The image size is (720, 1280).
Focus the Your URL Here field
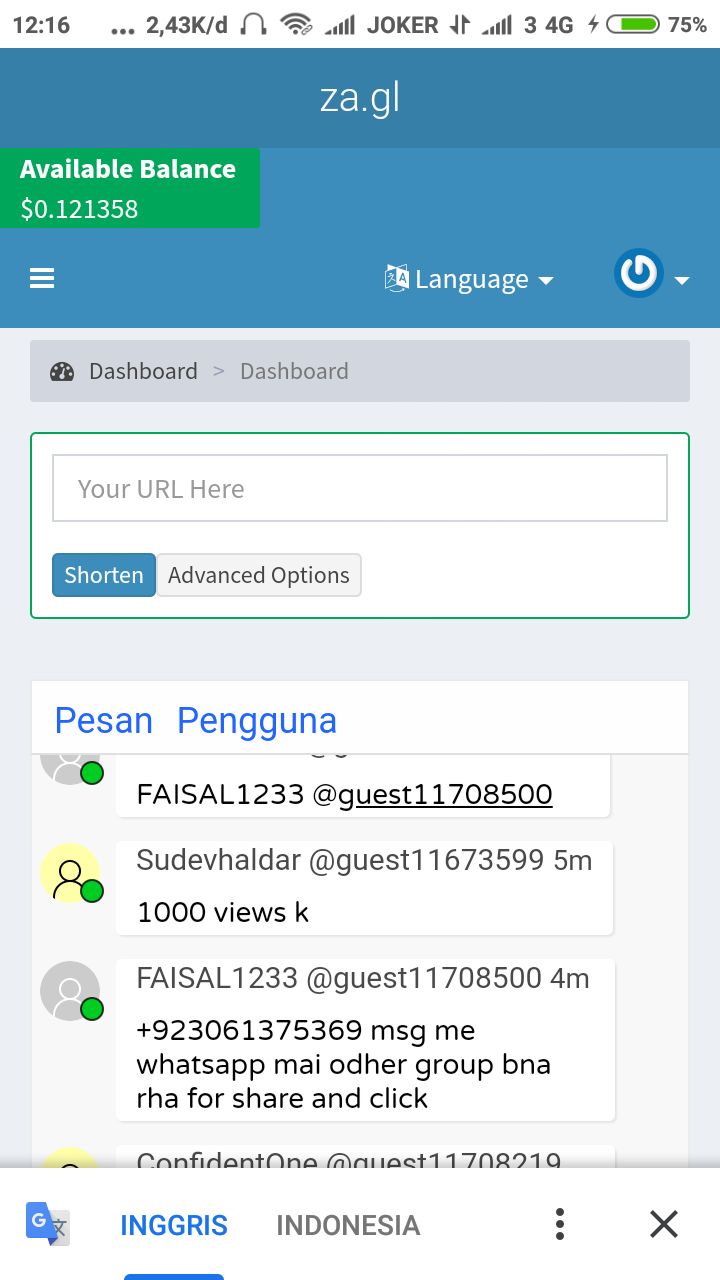point(360,488)
